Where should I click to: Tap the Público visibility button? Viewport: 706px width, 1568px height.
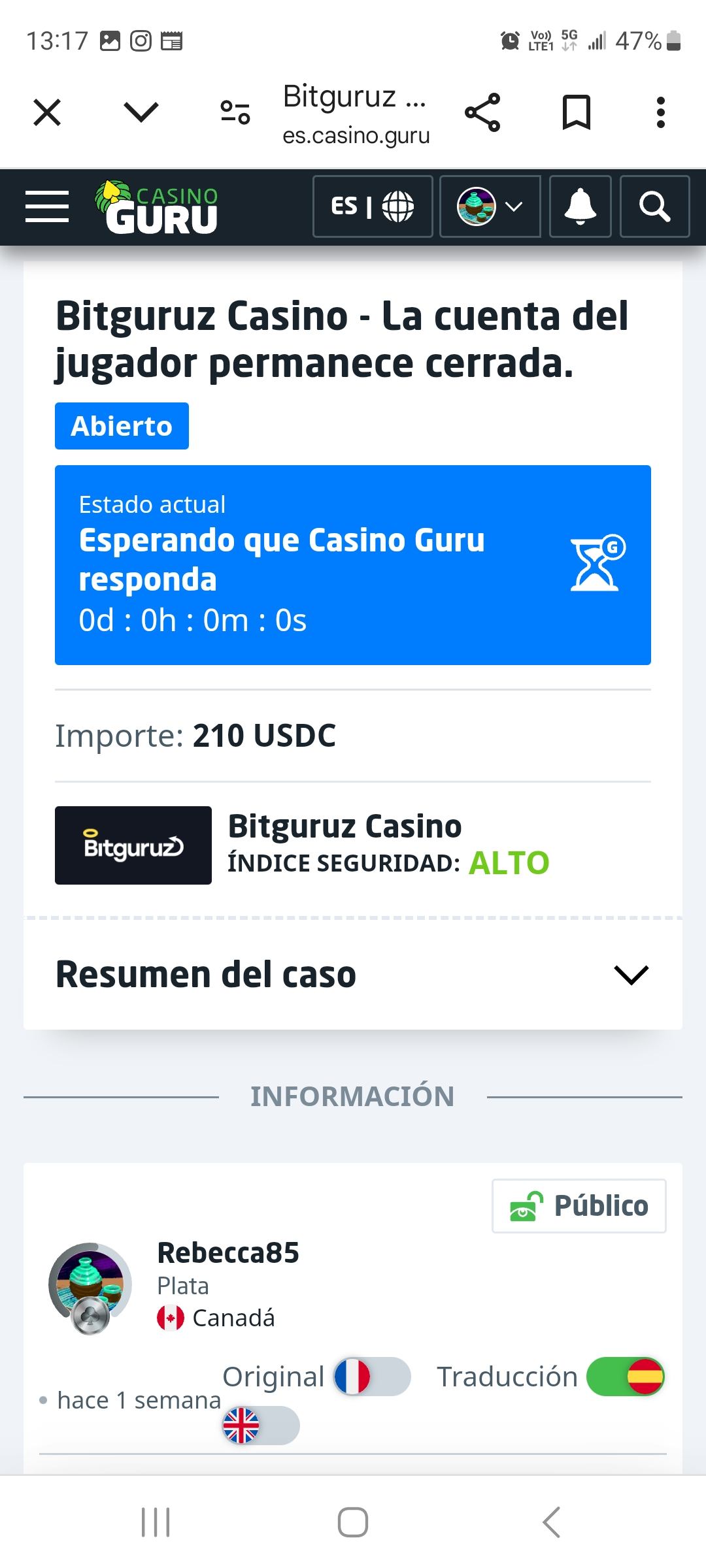pos(579,1206)
